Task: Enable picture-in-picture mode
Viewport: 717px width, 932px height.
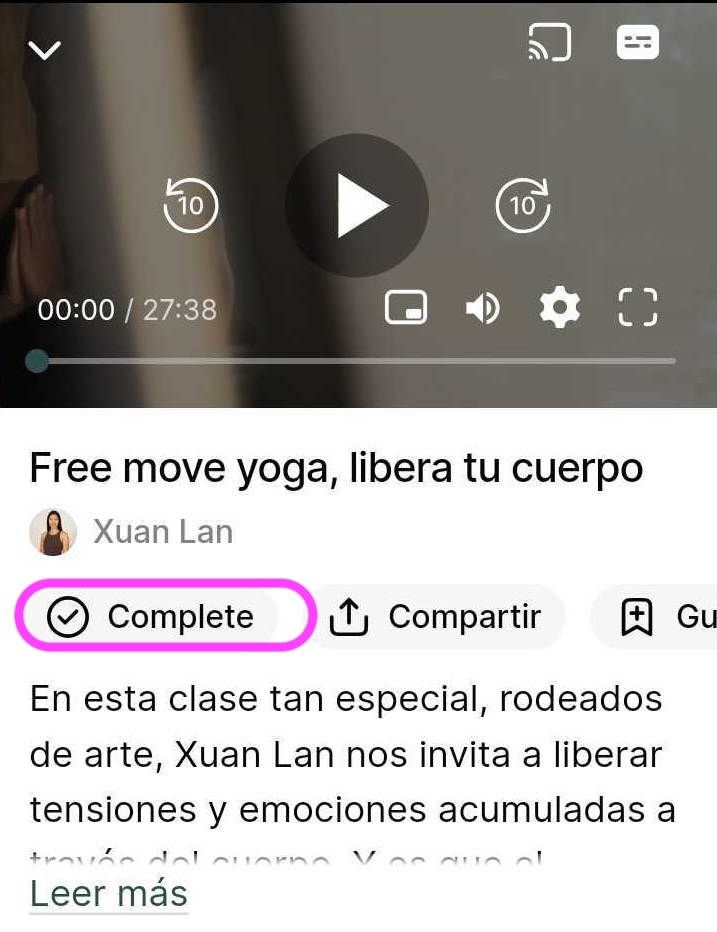Action: pos(406,308)
